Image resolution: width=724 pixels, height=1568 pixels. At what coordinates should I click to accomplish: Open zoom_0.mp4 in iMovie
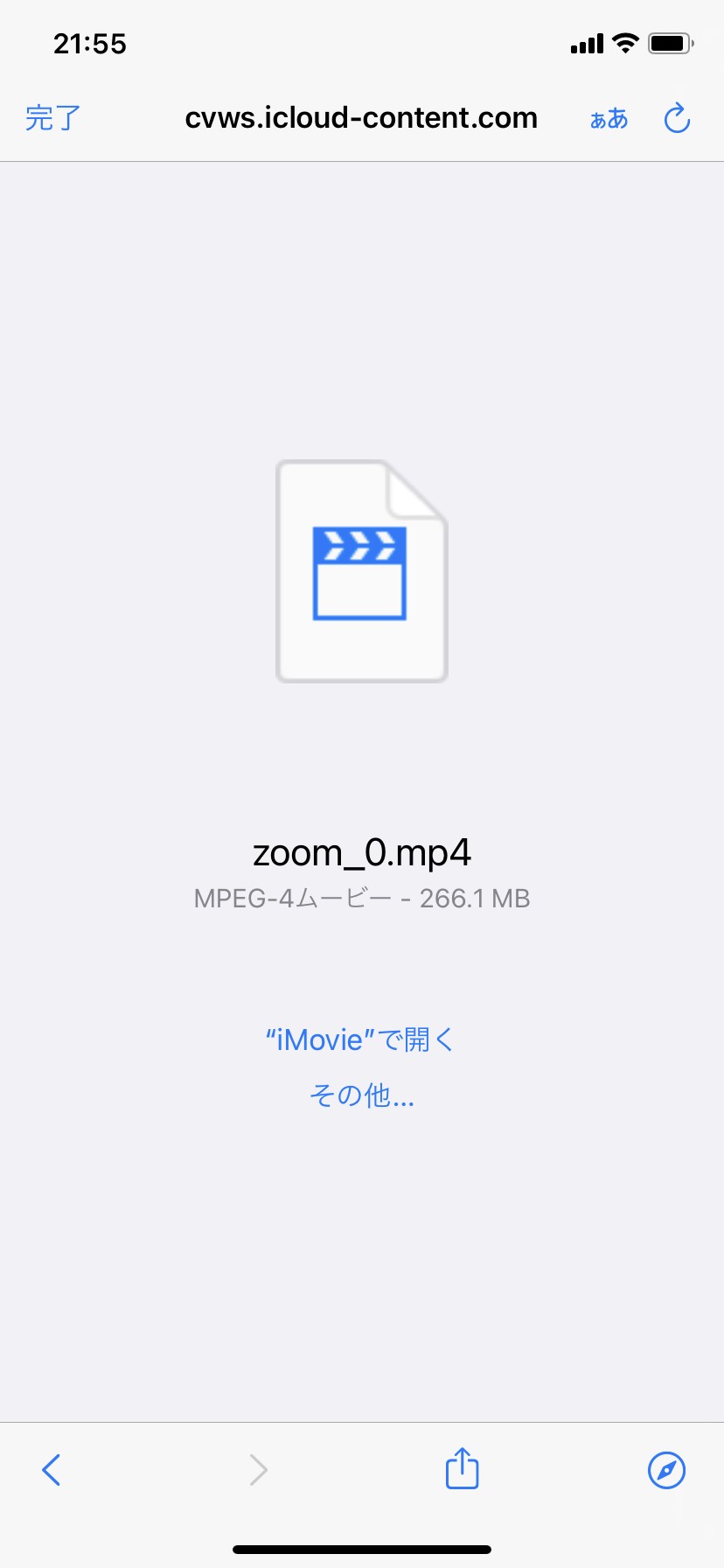pos(361,1039)
